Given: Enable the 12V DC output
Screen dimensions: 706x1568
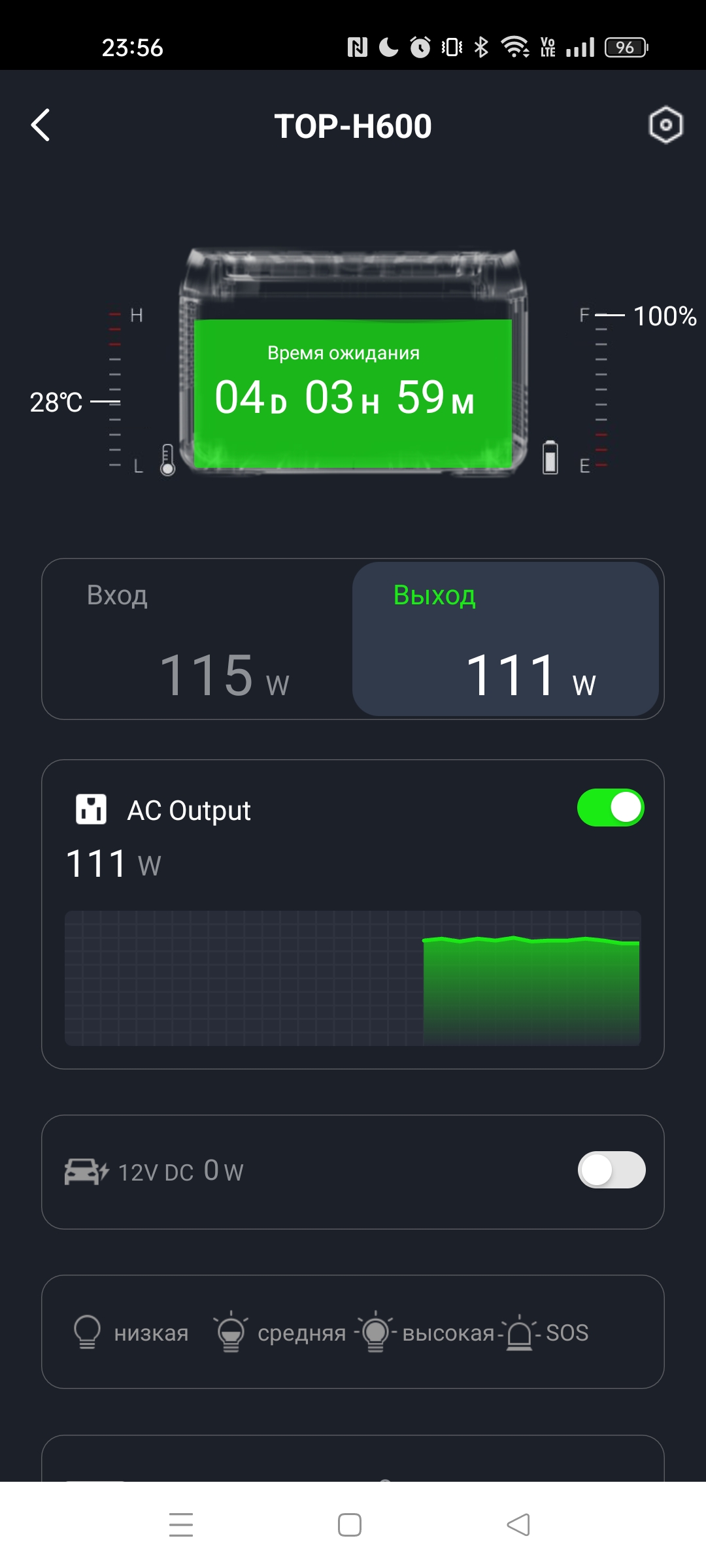Looking at the screenshot, I should tap(611, 1170).
